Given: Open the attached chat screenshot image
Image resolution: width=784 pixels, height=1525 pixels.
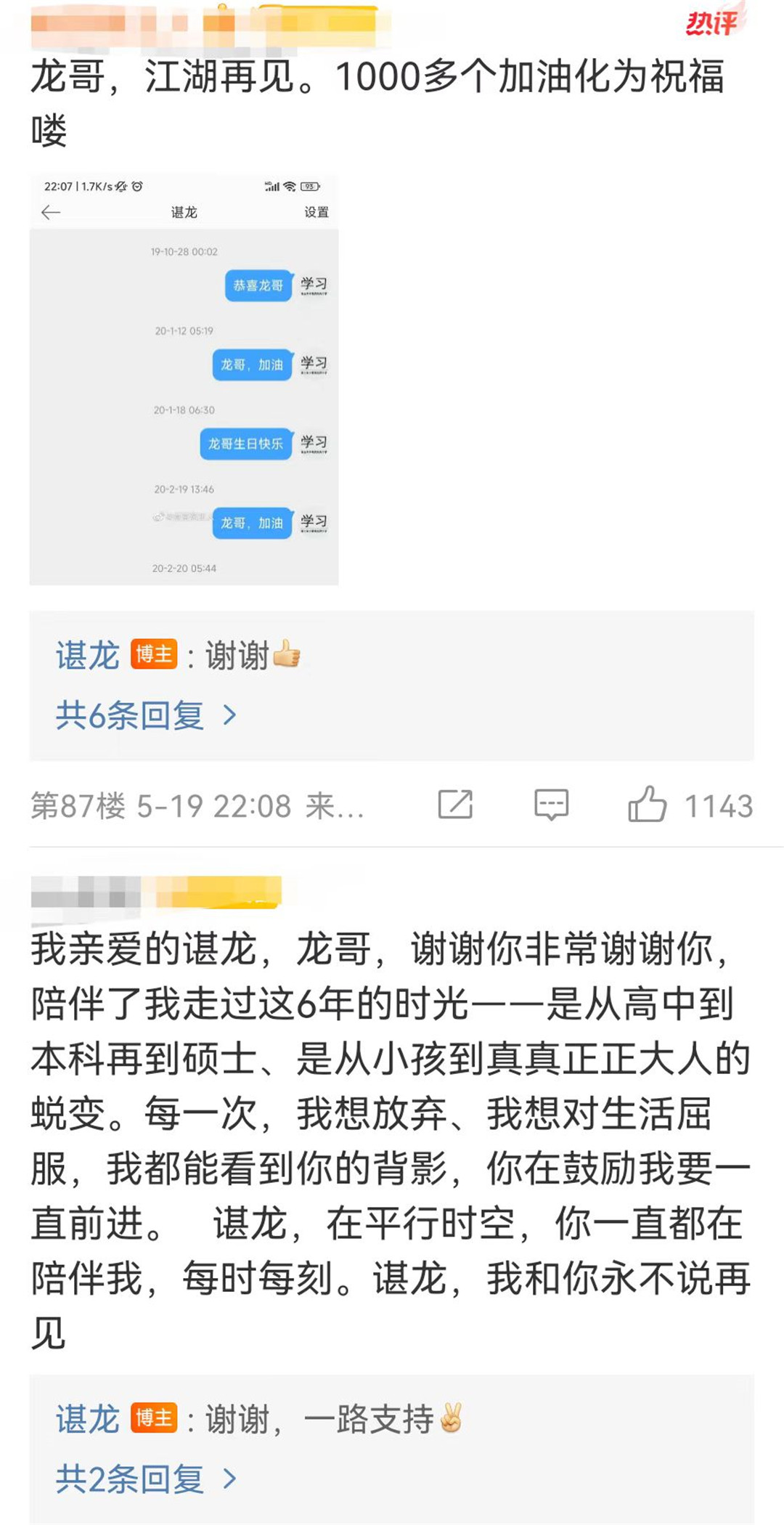Looking at the screenshot, I should coord(184,379).
